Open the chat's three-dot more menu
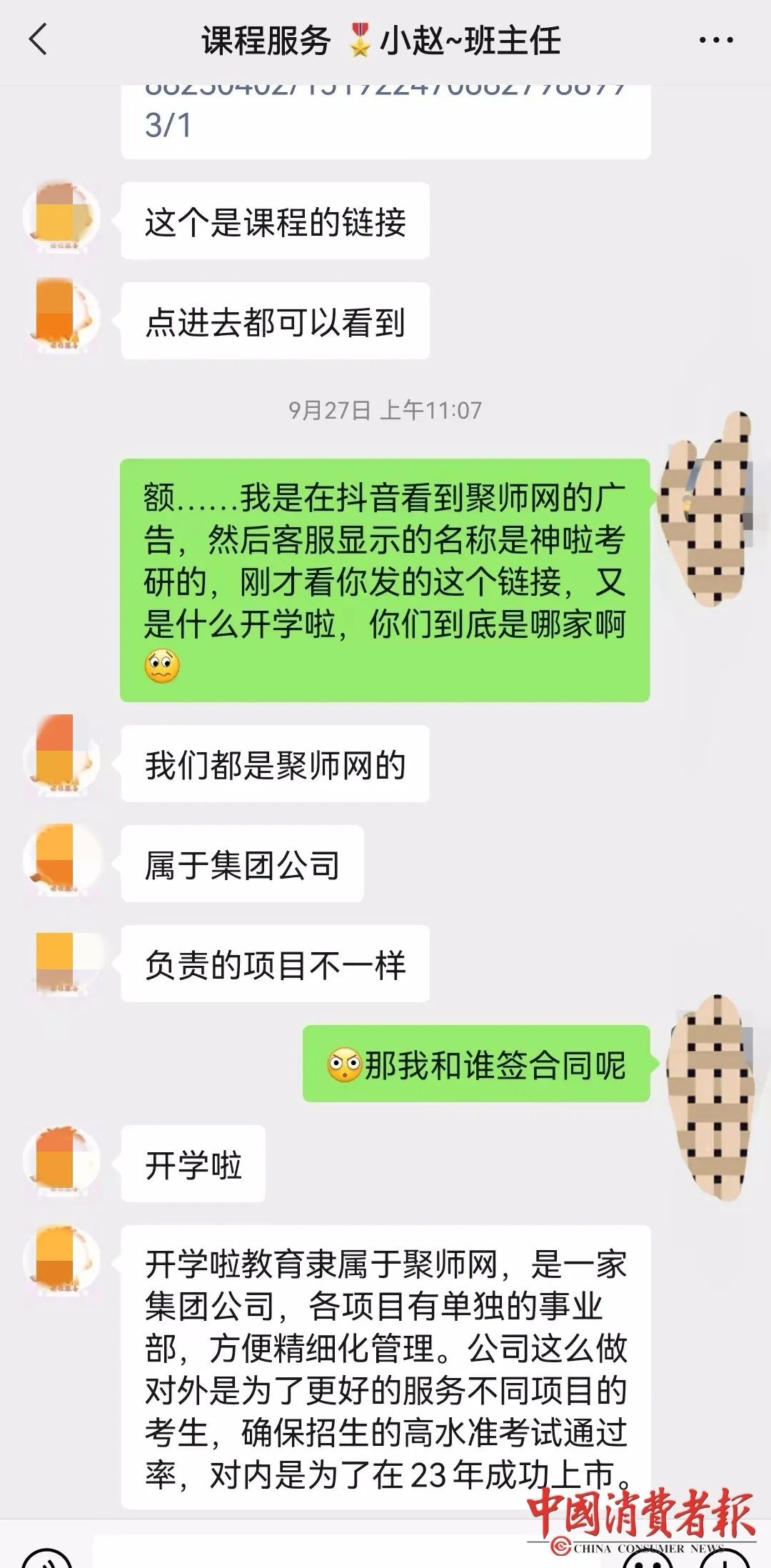The image size is (771, 1568). [x=715, y=40]
